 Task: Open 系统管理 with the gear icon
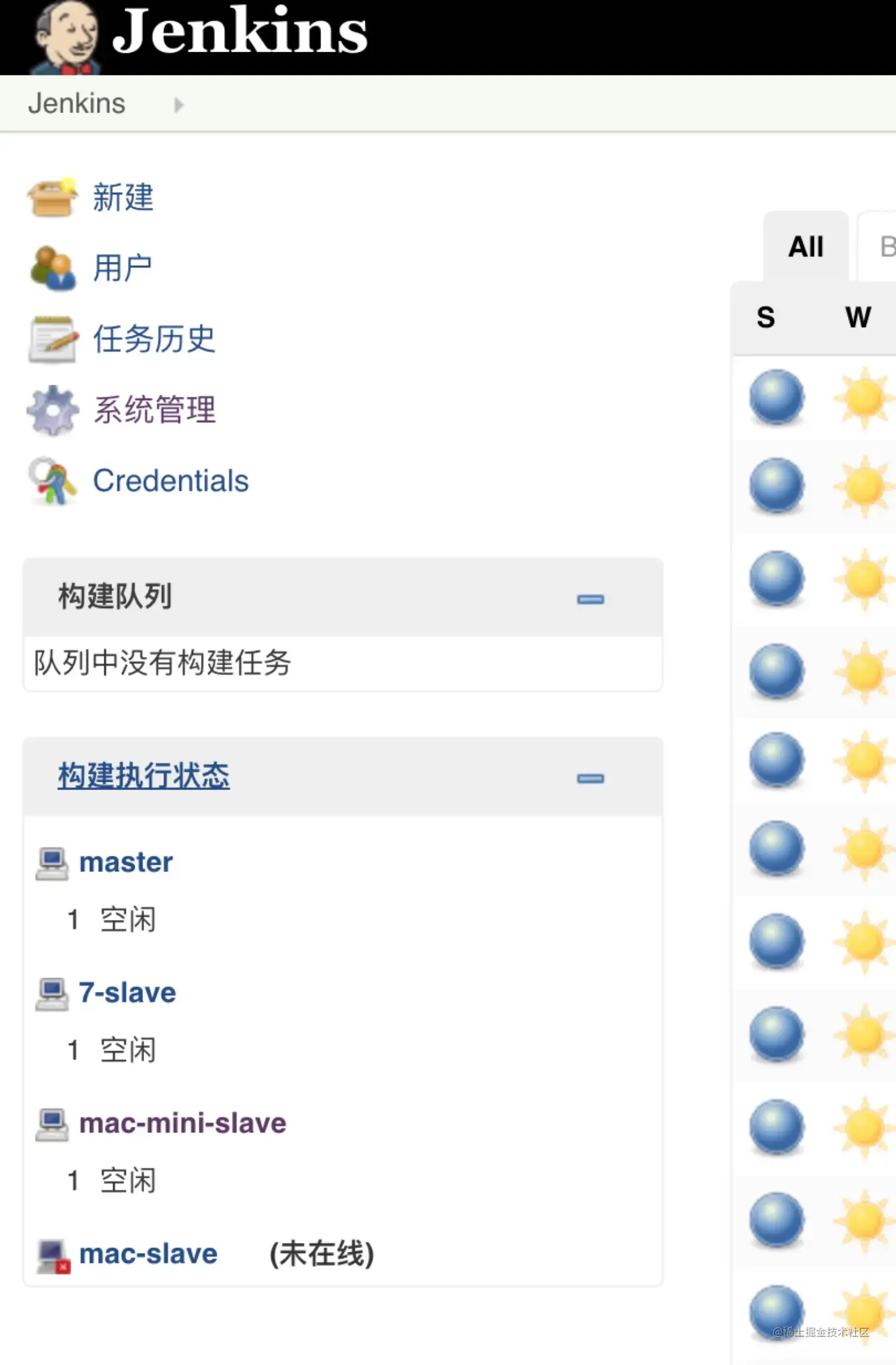(155, 409)
